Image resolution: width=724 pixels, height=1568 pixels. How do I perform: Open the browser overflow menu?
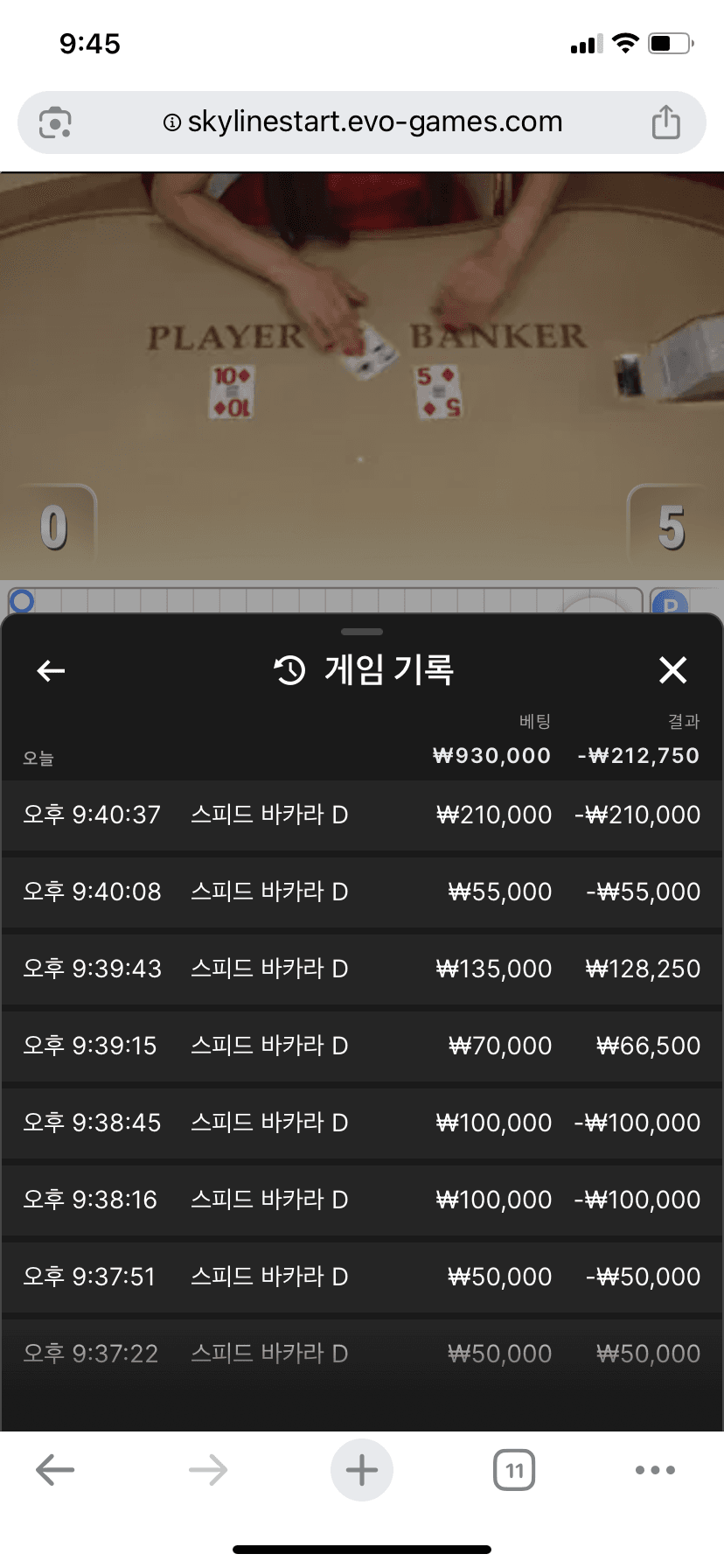655,1470
